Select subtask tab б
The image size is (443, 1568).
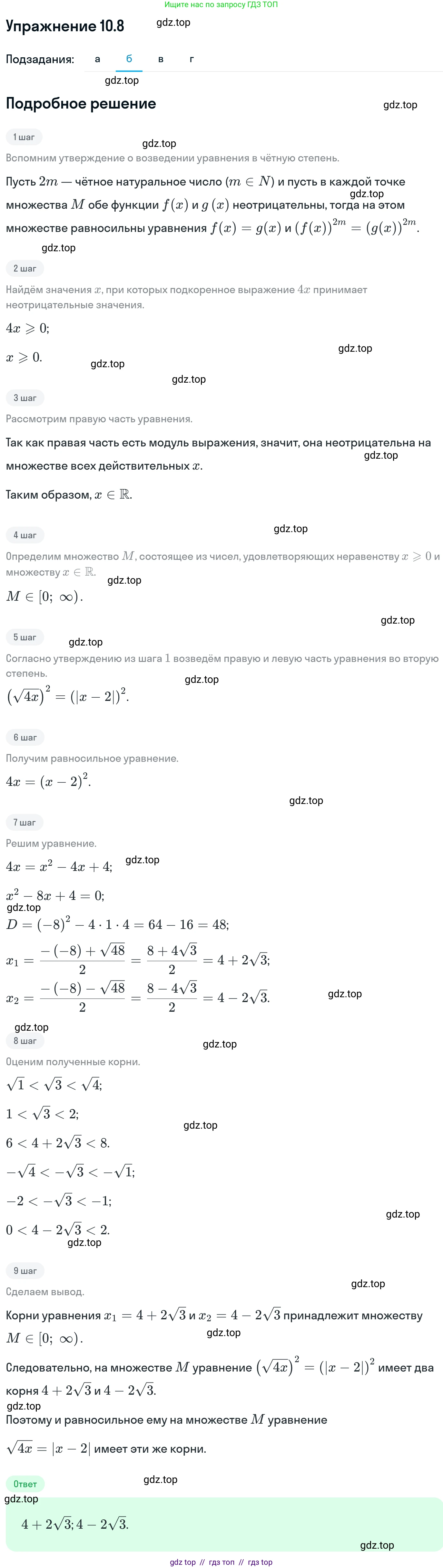point(129,59)
